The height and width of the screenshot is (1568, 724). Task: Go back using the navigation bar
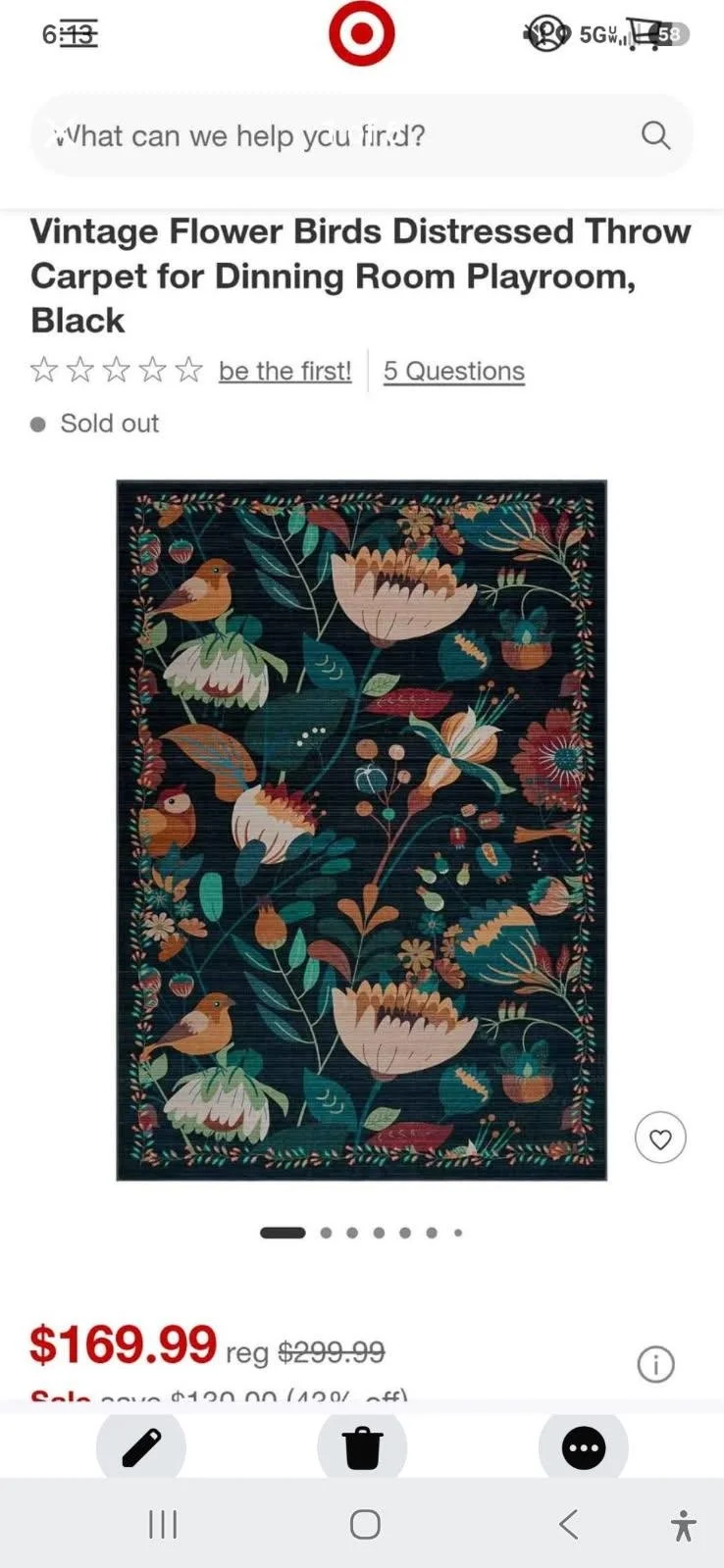click(568, 1524)
